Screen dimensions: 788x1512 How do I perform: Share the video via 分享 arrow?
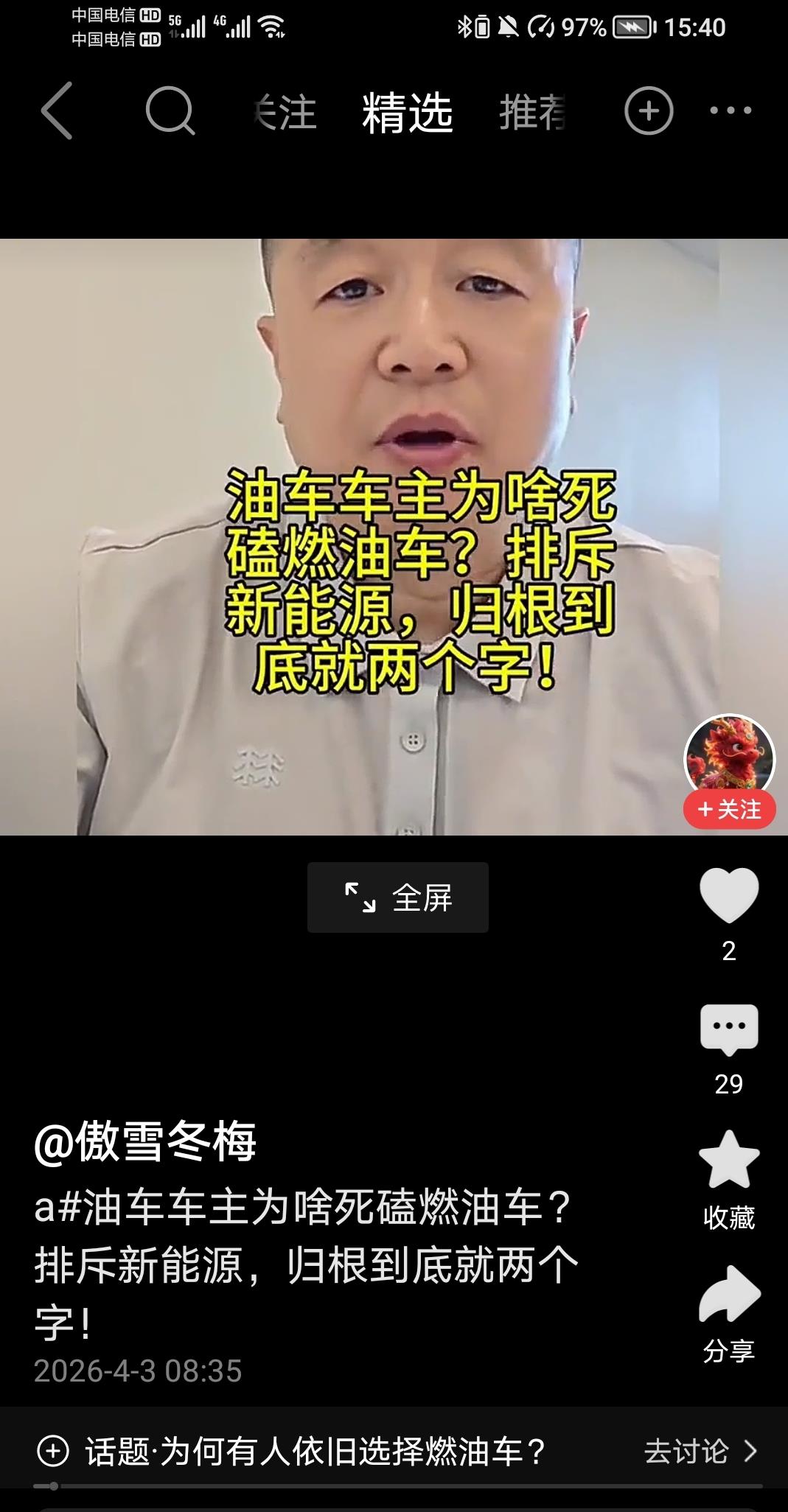tap(729, 1295)
